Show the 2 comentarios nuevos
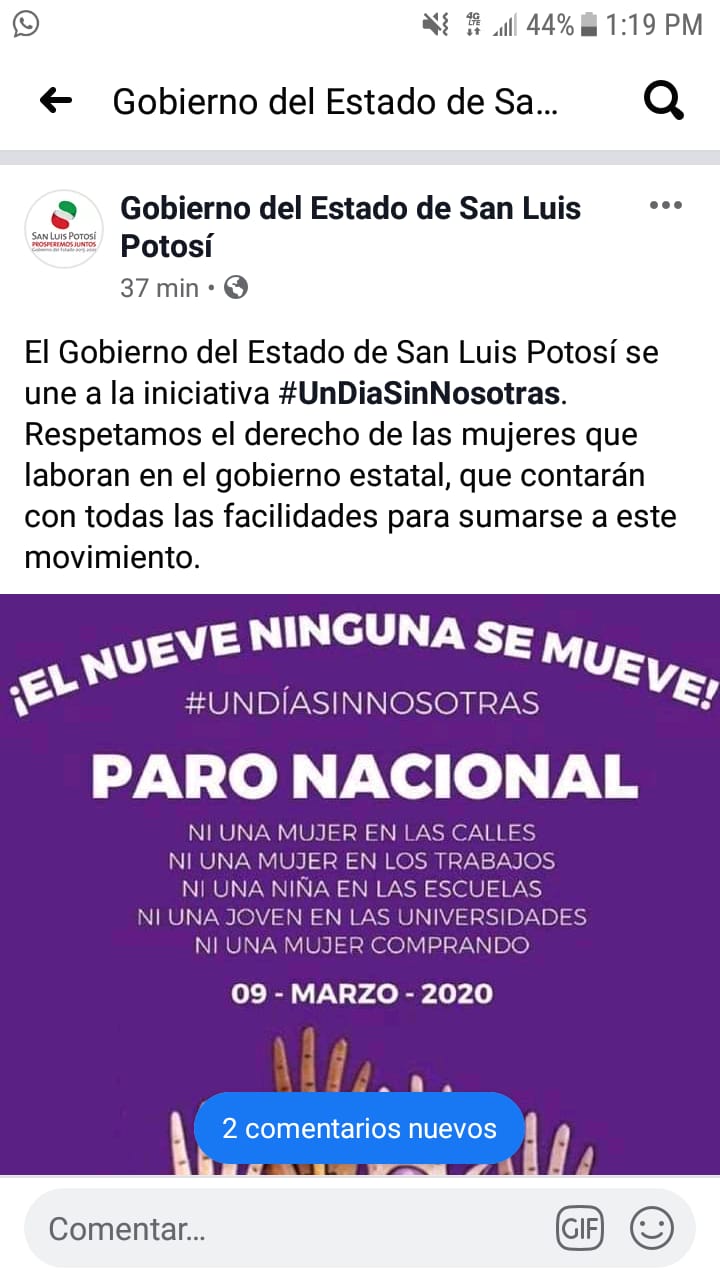This screenshot has height=1280, width=720. (359, 1128)
